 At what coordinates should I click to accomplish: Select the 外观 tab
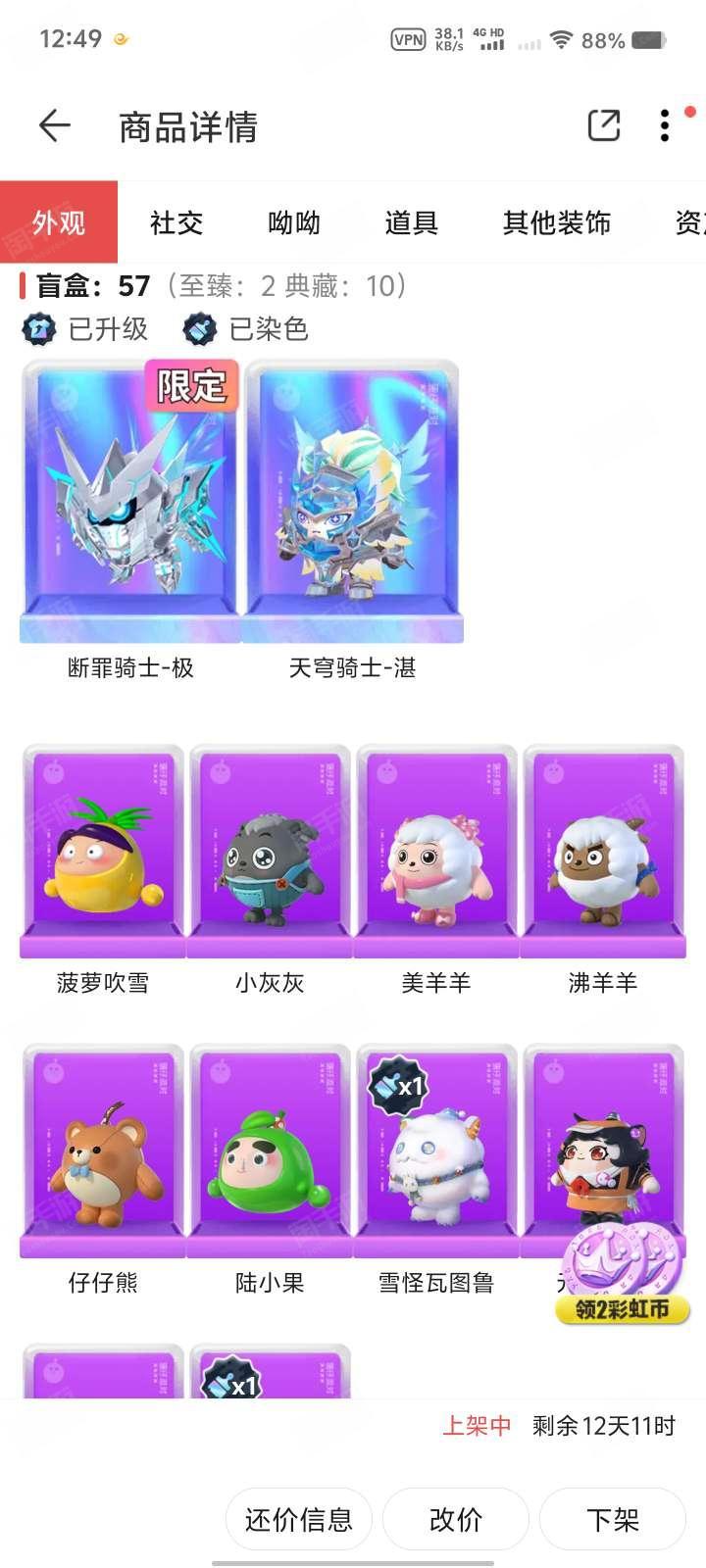(x=59, y=222)
